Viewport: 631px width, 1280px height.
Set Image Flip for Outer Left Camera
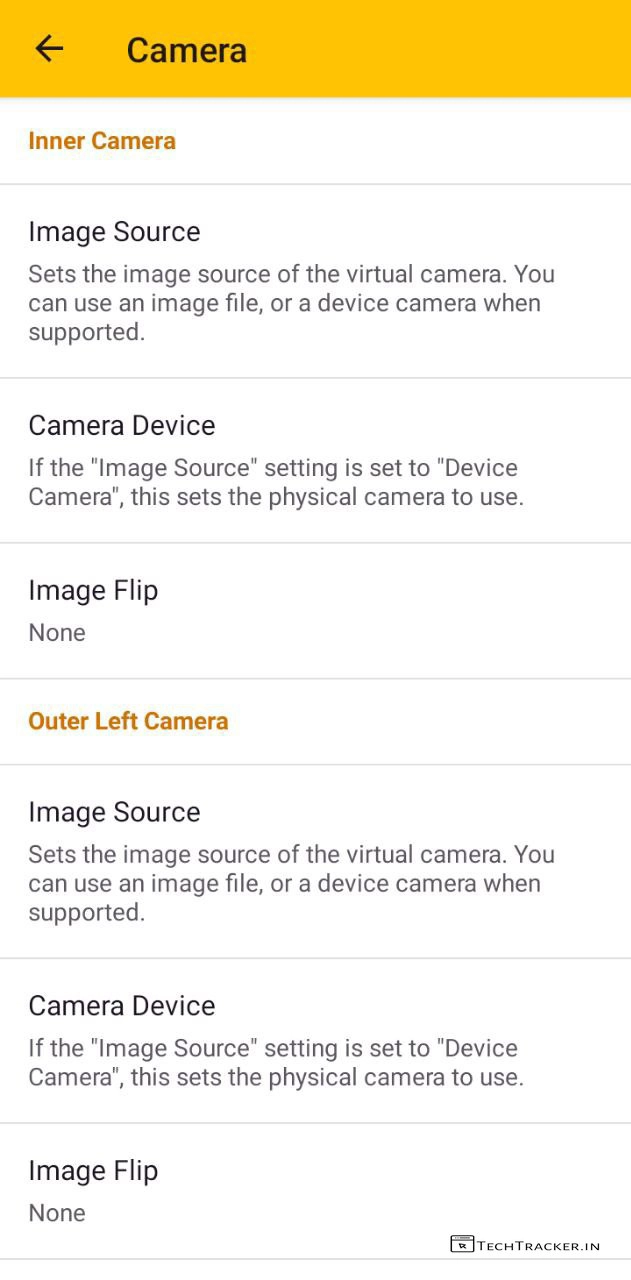315,1190
